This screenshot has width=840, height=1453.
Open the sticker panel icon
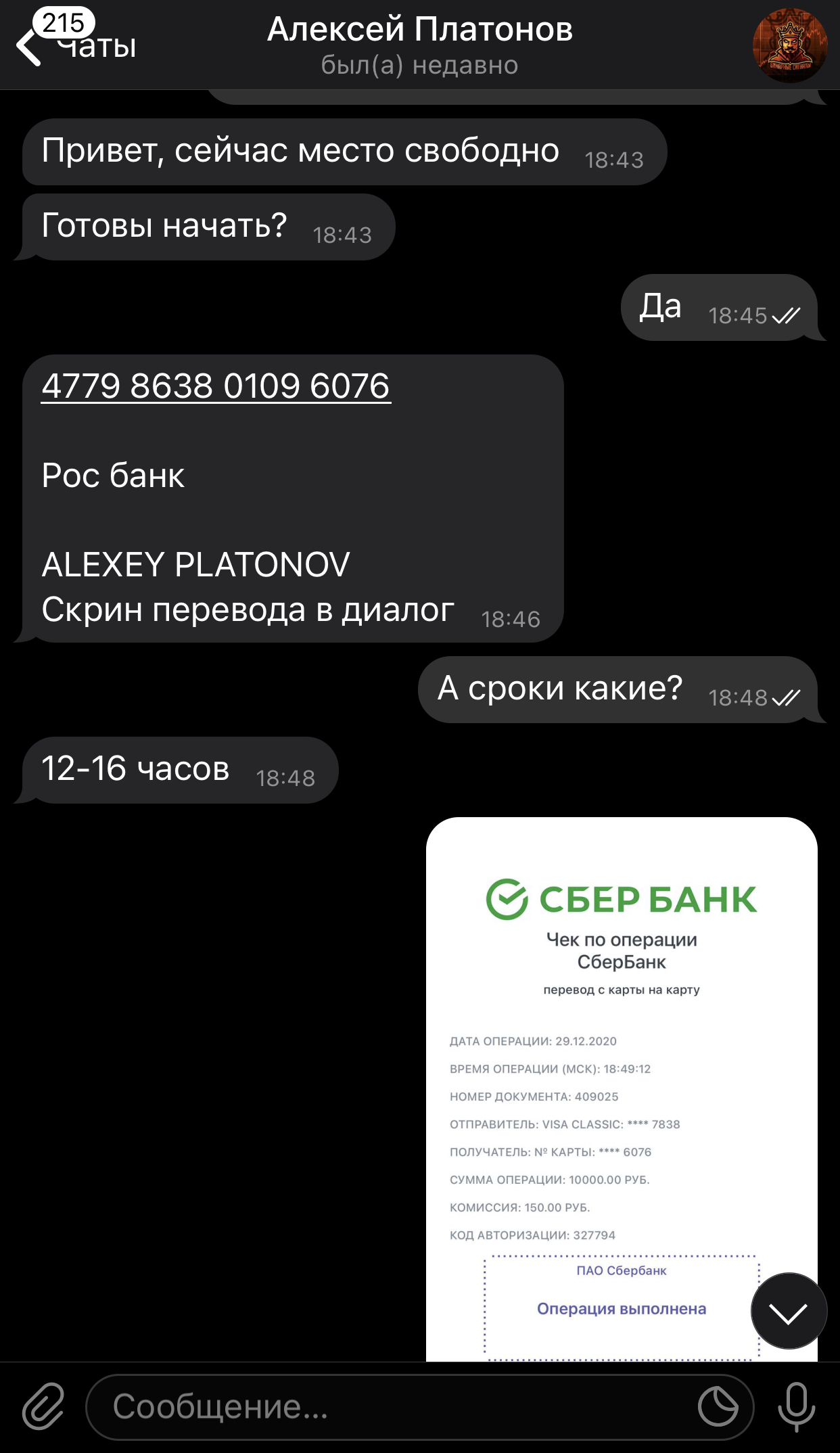[x=718, y=1407]
